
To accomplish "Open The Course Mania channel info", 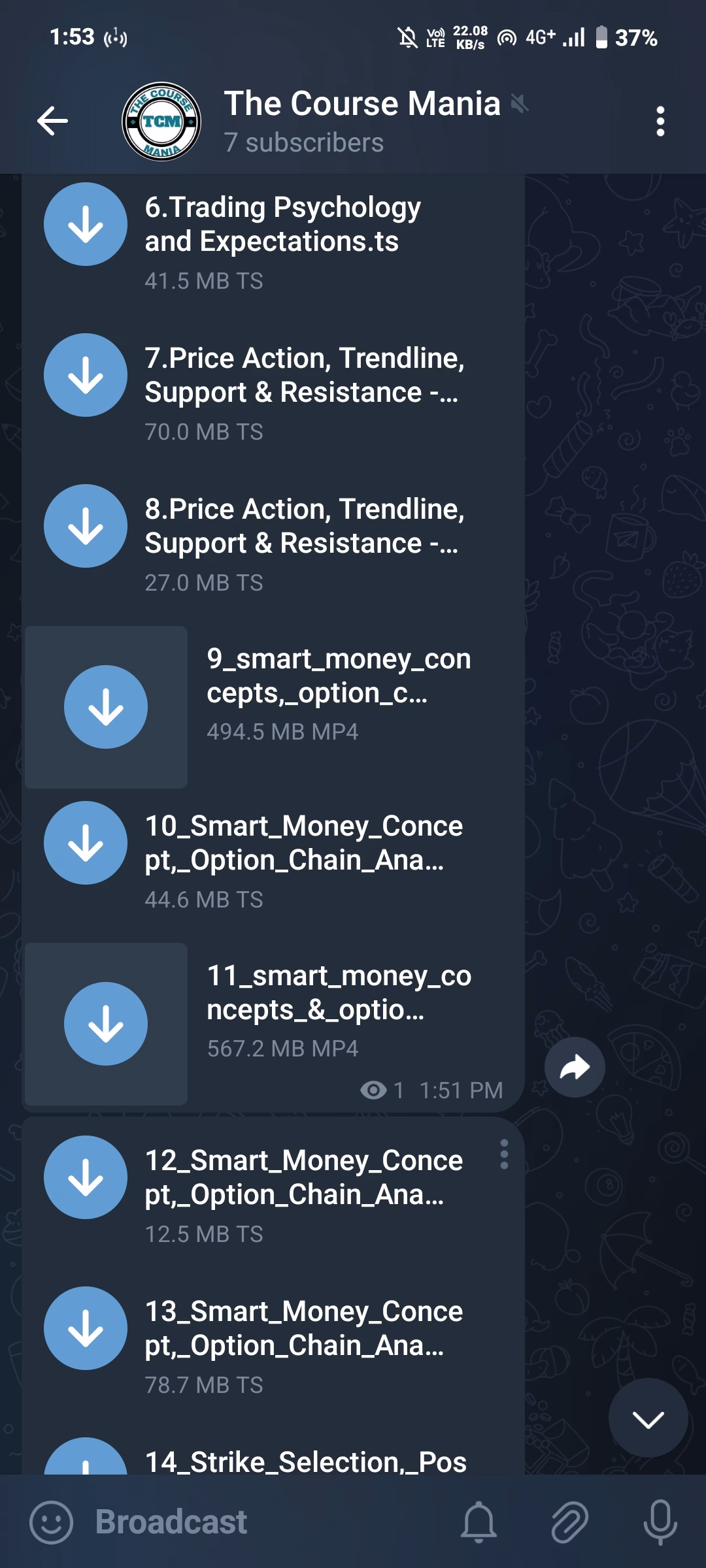I will pyautogui.click(x=361, y=121).
